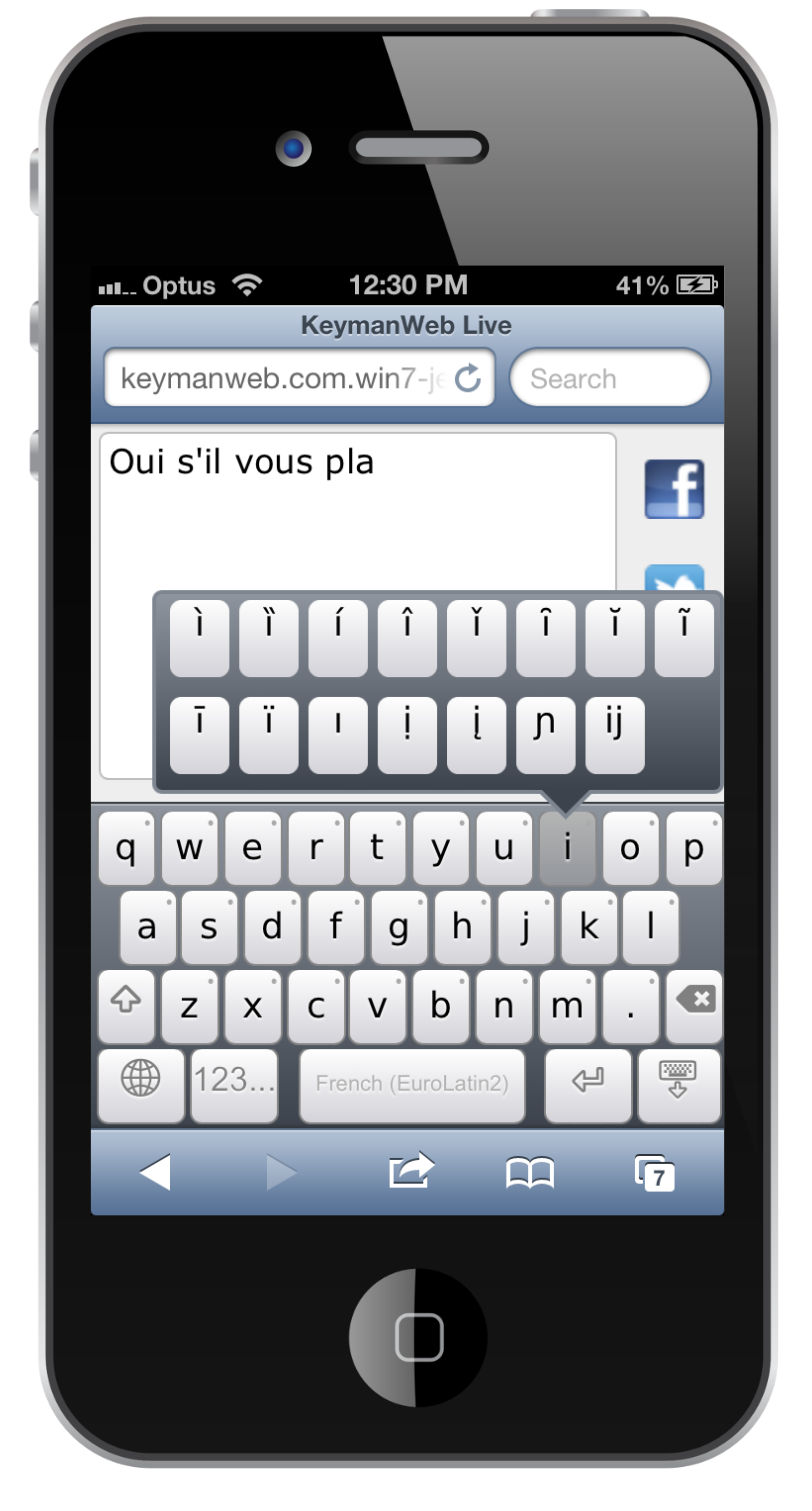812x1511 pixels.
Task: Insert the ij ligature key
Action: [x=615, y=735]
